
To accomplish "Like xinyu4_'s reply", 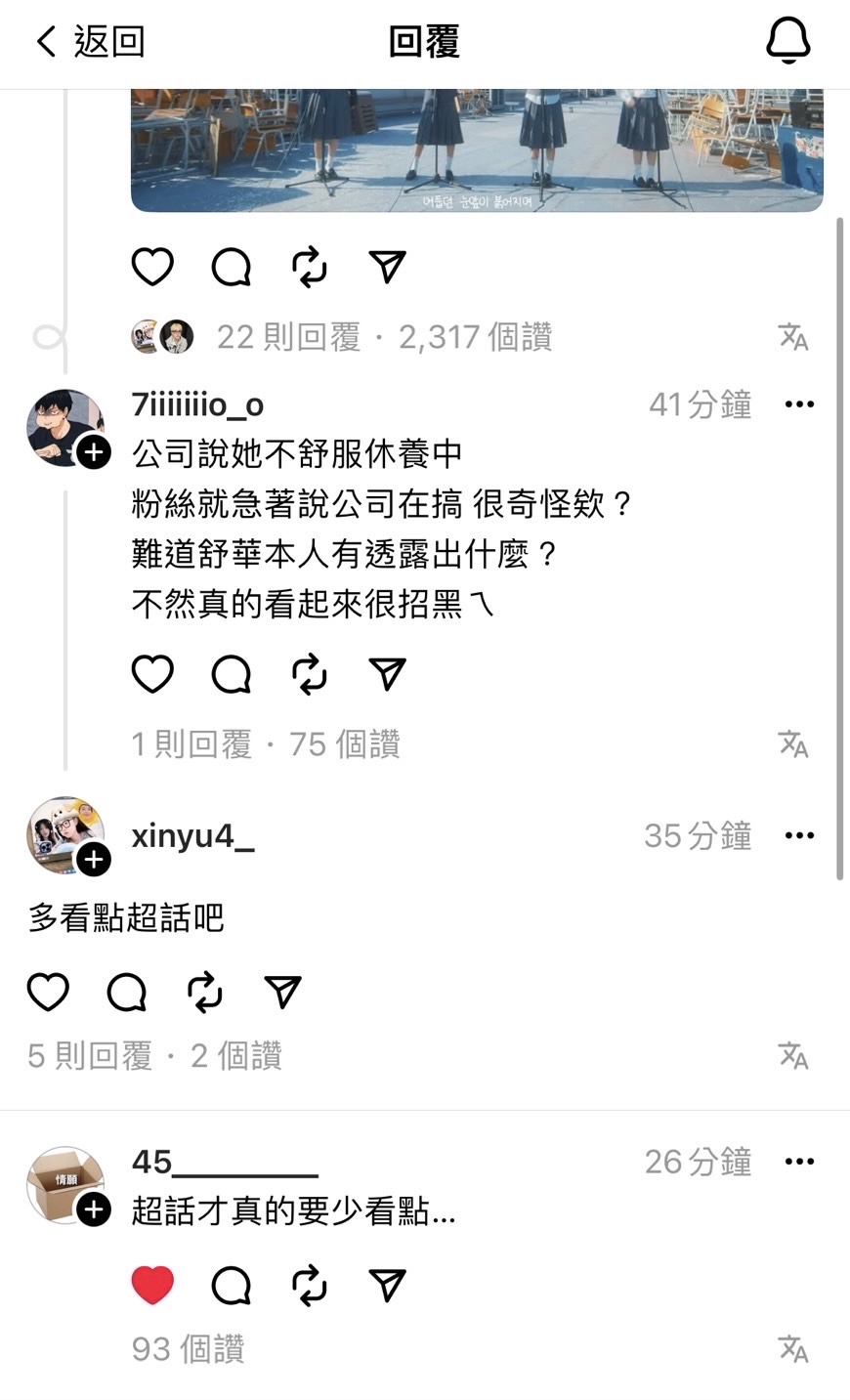I will click(x=48, y=993).
